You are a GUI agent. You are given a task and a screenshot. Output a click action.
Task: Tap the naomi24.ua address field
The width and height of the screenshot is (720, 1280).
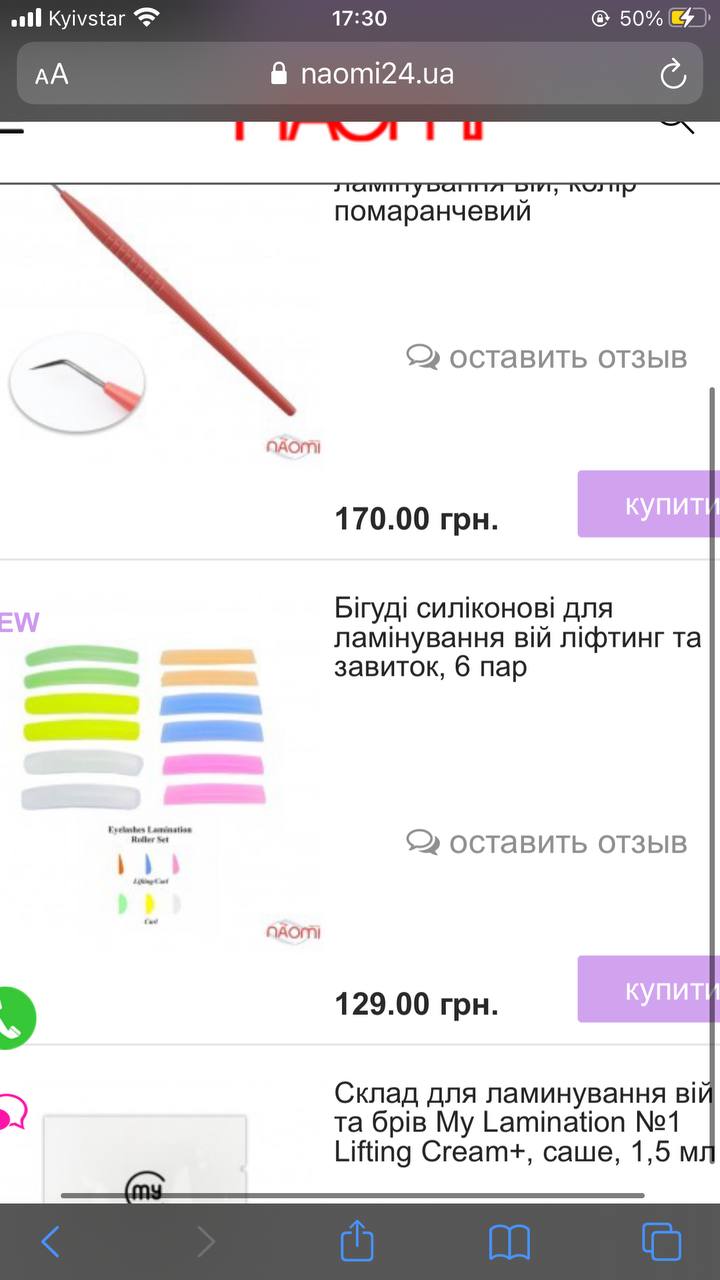point(360,74)
